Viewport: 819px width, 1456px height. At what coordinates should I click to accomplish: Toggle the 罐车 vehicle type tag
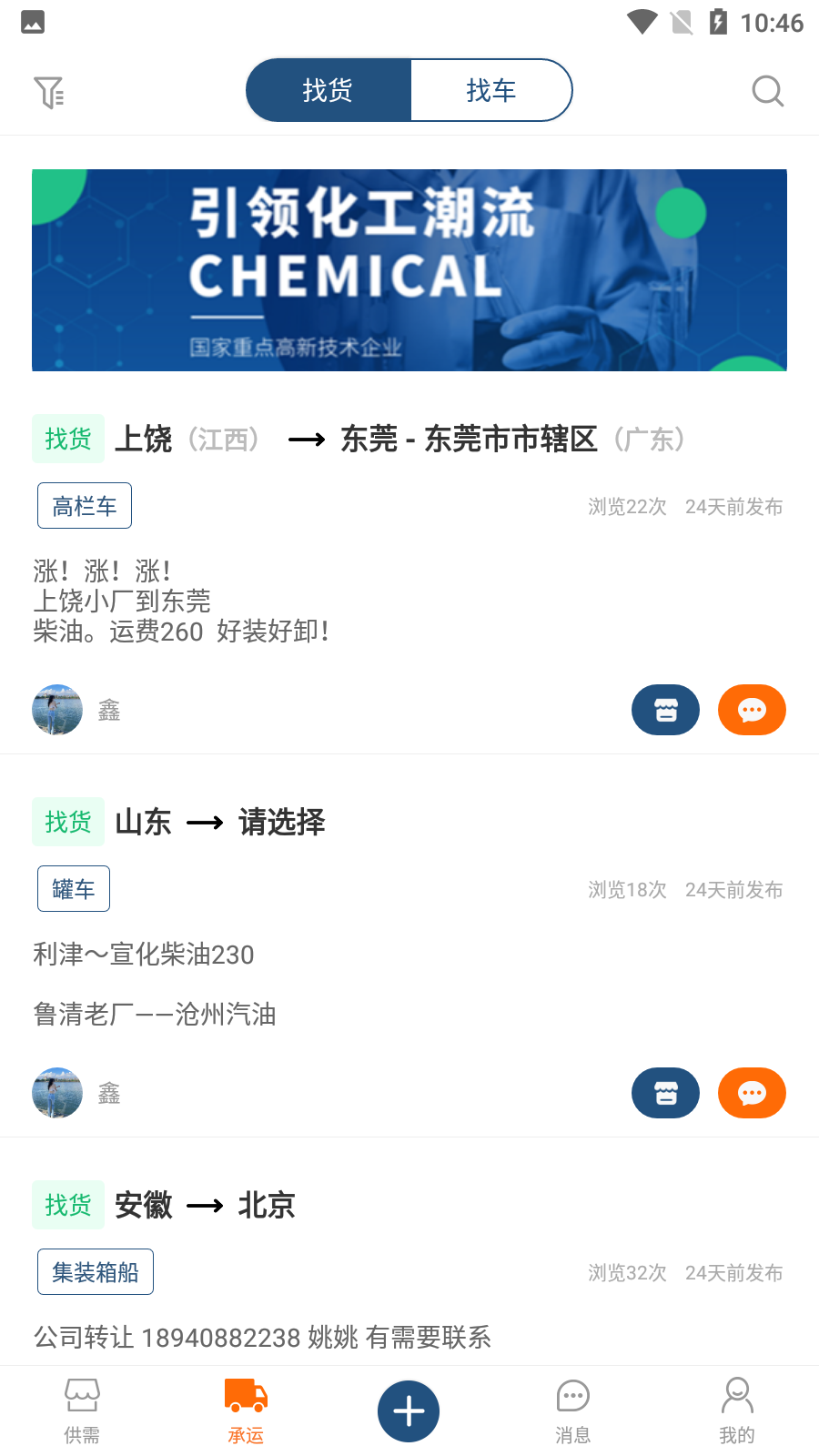click(x=73, y=888)
